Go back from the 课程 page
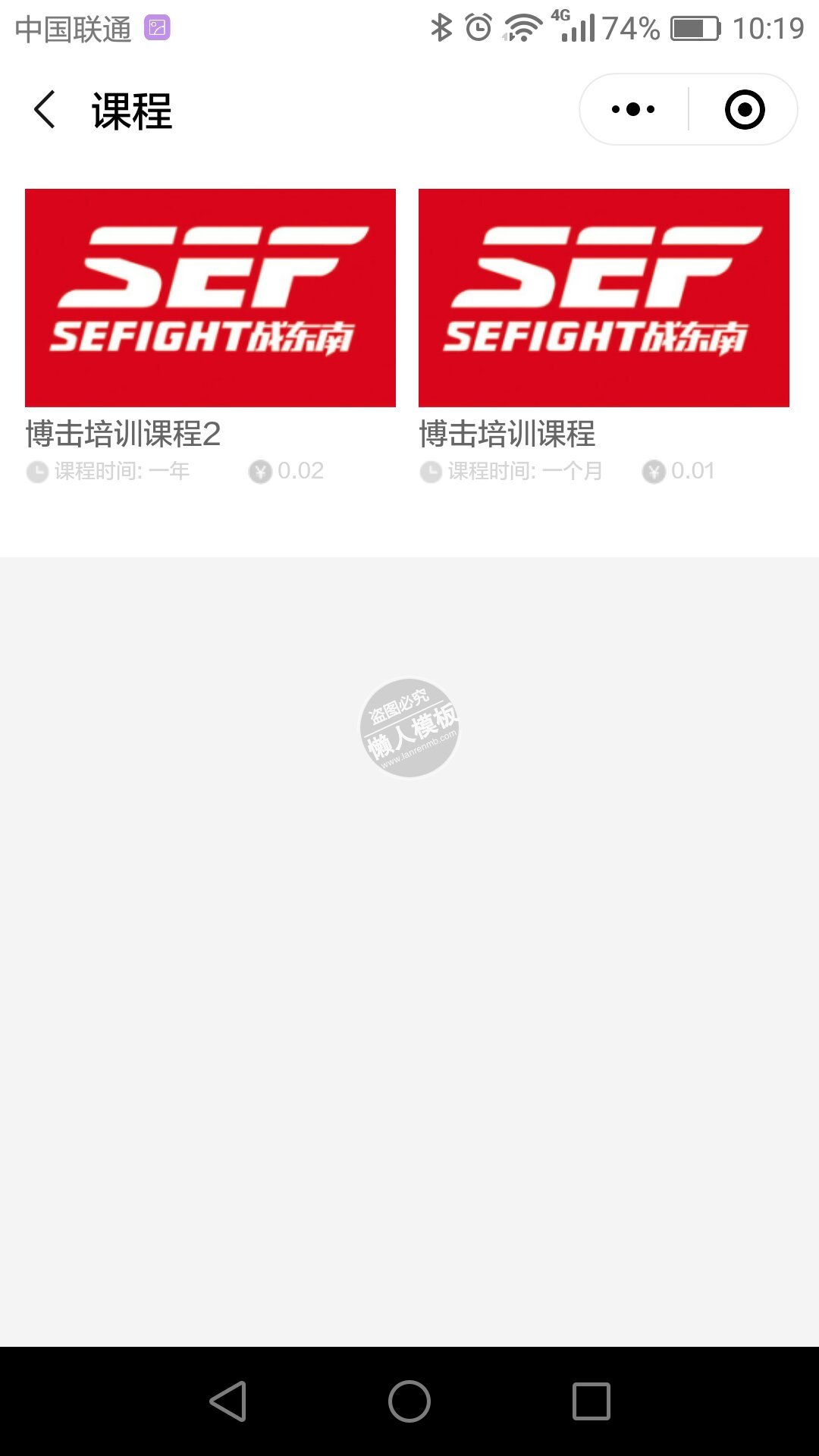The width and height of the screenshot is (819, 1456). 45,110
